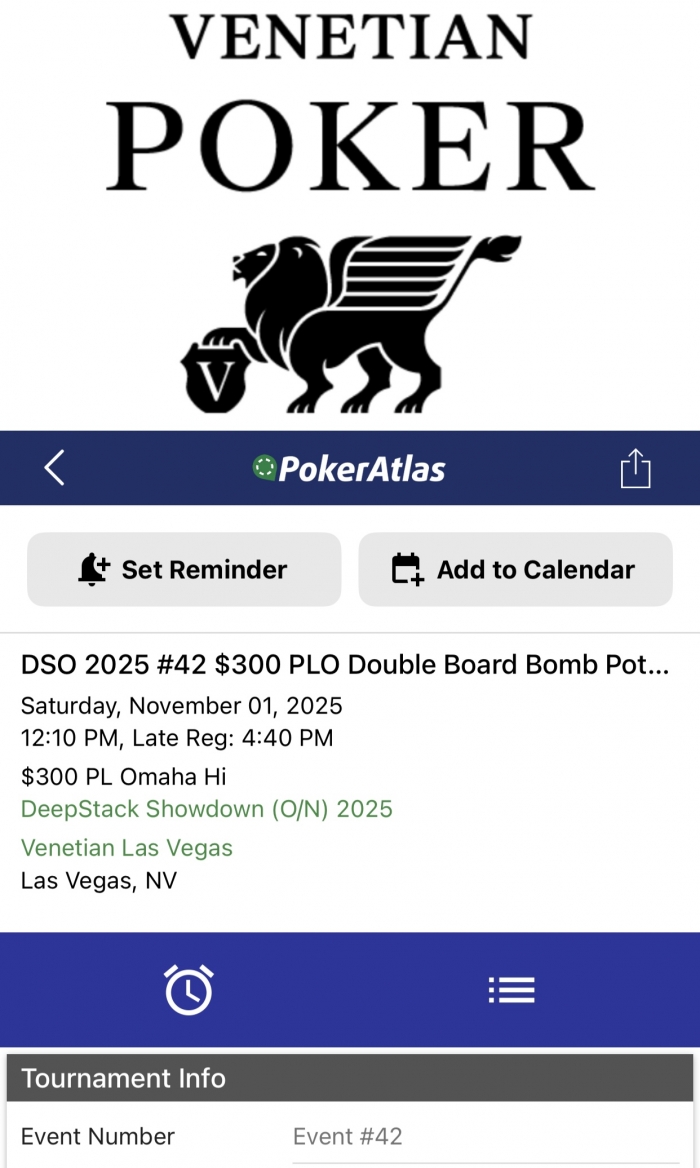The image size is (700, 1168).
Task: Open the DeepStack Showdown (O/N) 2025 link
Action: 206,809
